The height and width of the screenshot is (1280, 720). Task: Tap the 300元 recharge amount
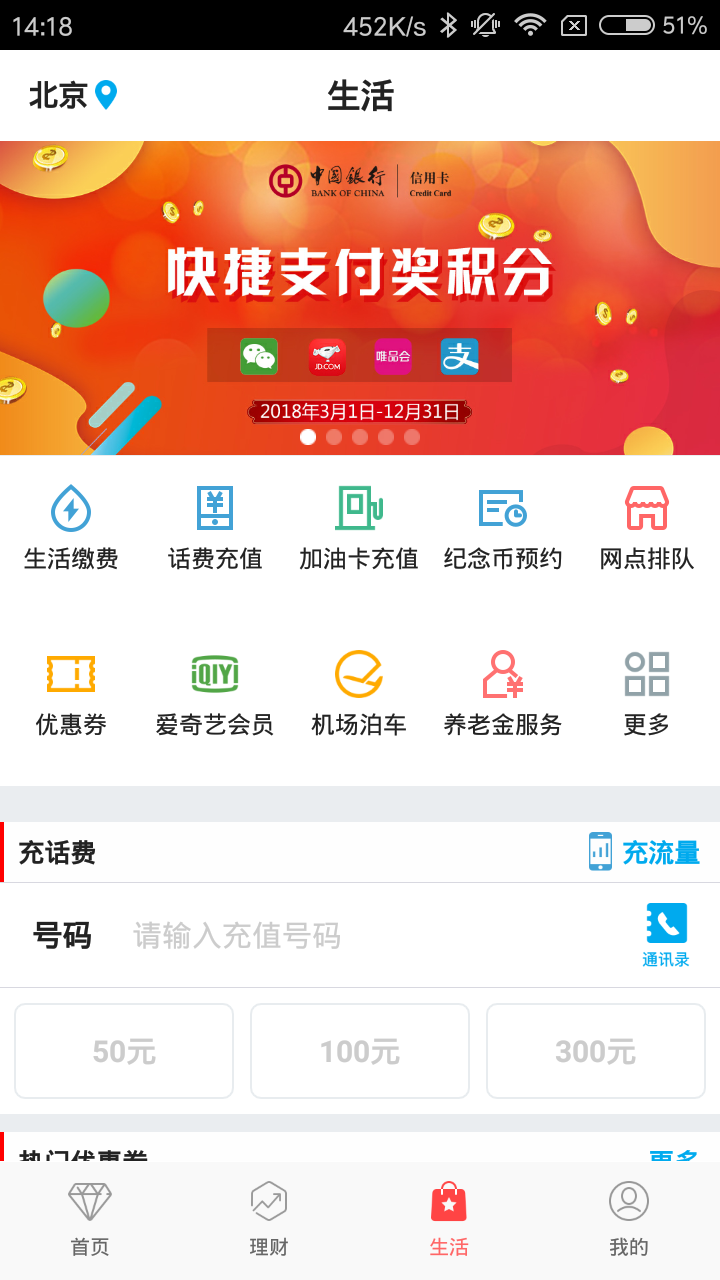point(595,1050)
